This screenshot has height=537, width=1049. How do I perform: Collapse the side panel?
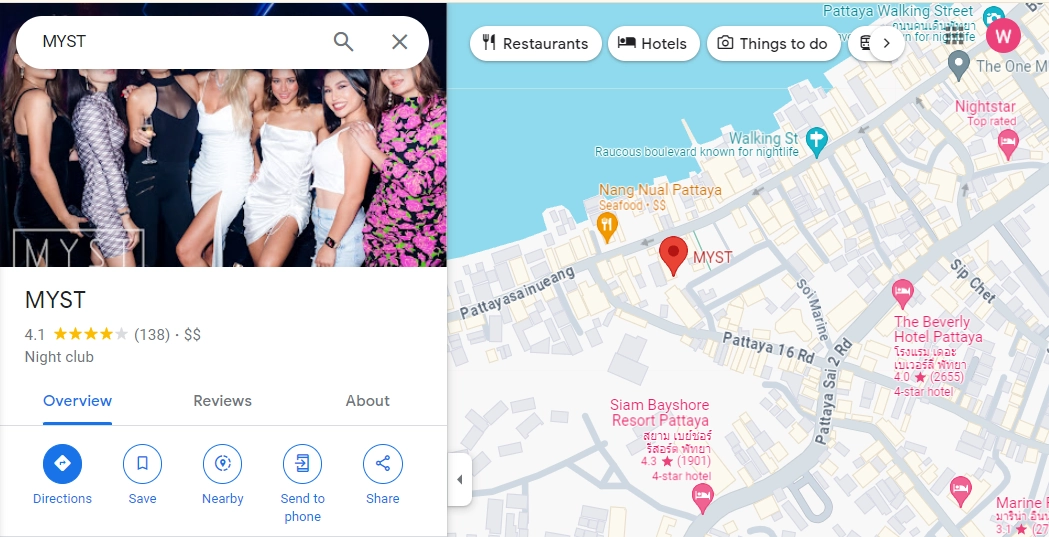[x=459, y=480]
